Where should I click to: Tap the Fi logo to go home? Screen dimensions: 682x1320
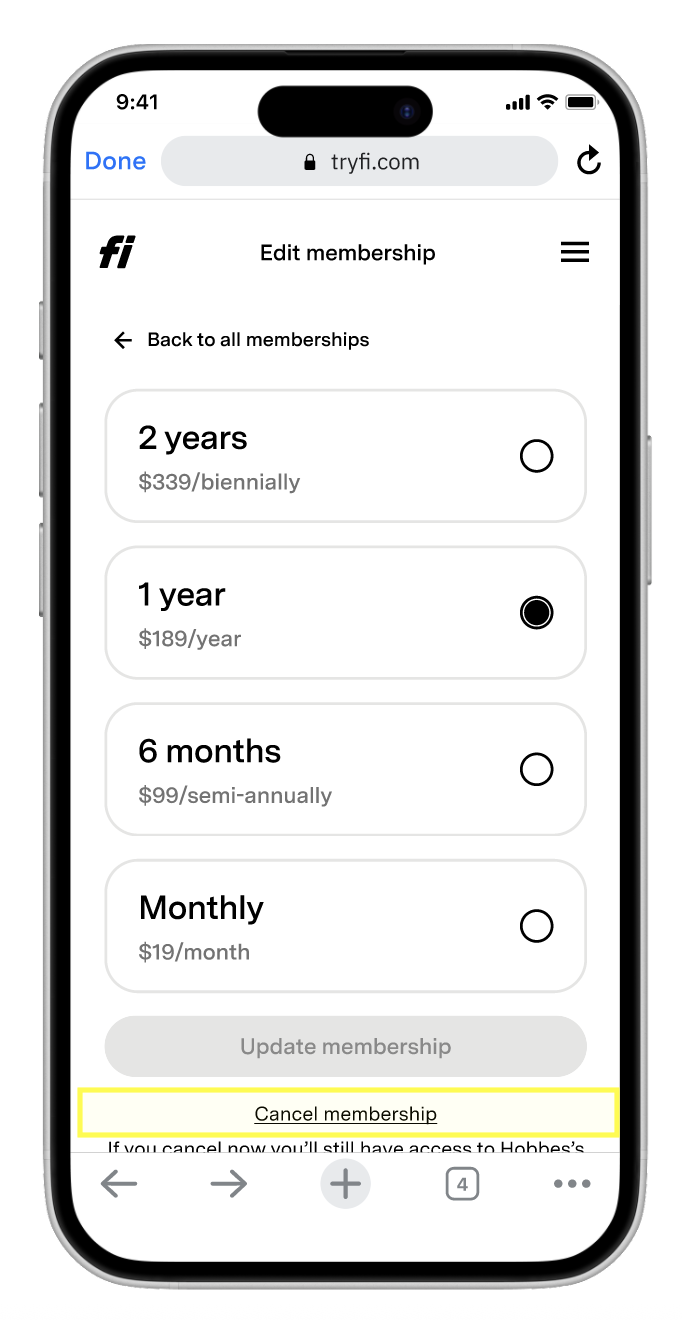click(117, 253)
